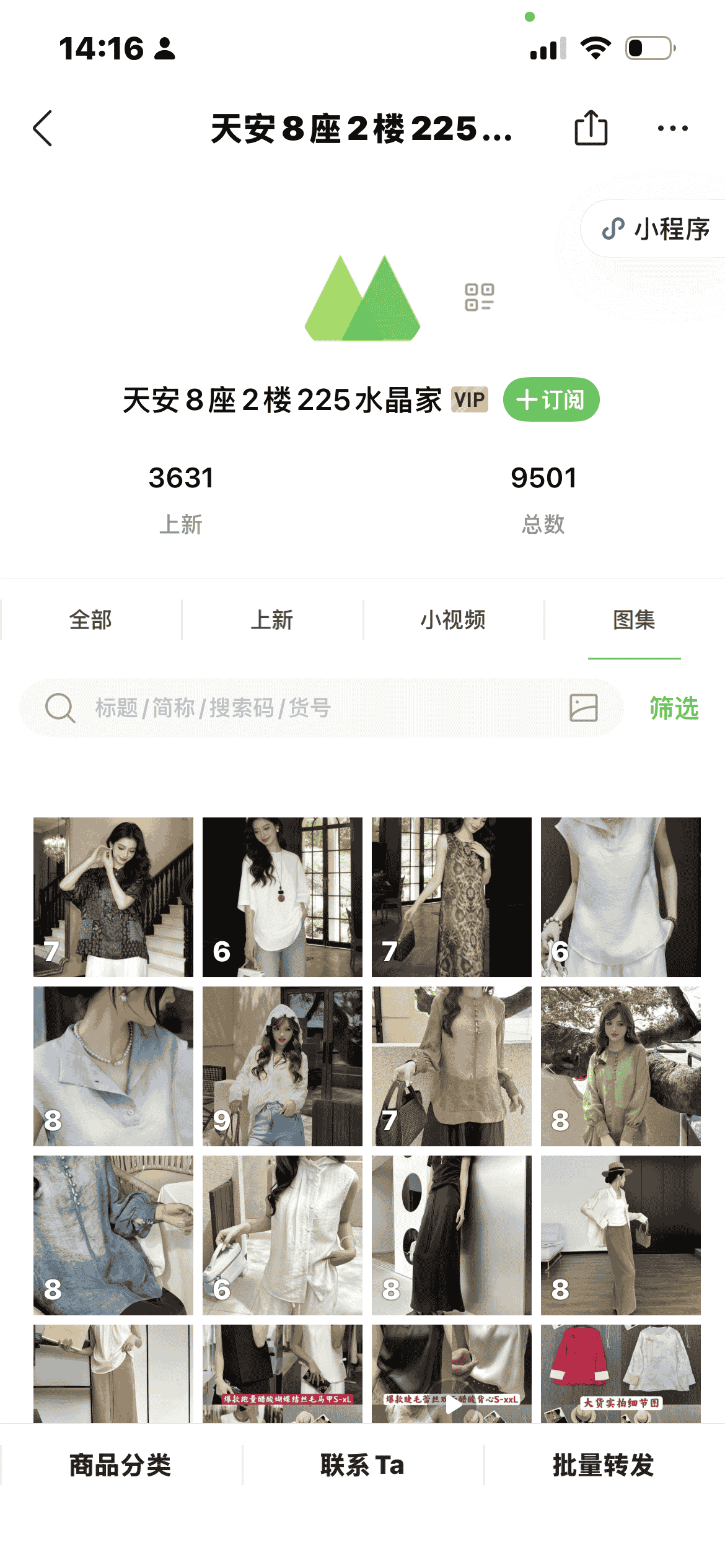
Task: Show the shop QR code icon
Action: [479, 297]
